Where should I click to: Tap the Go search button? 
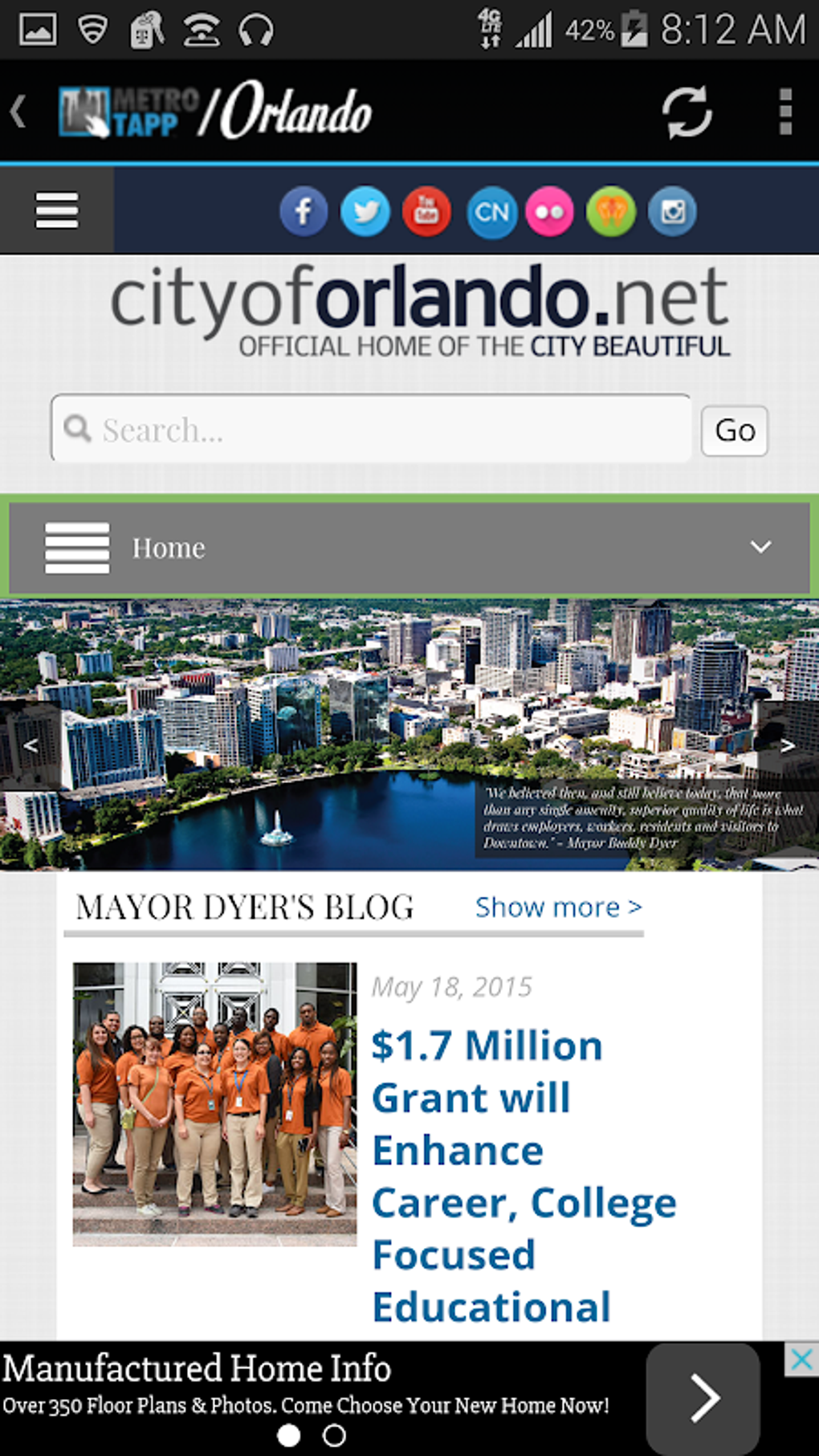[734, 430]
